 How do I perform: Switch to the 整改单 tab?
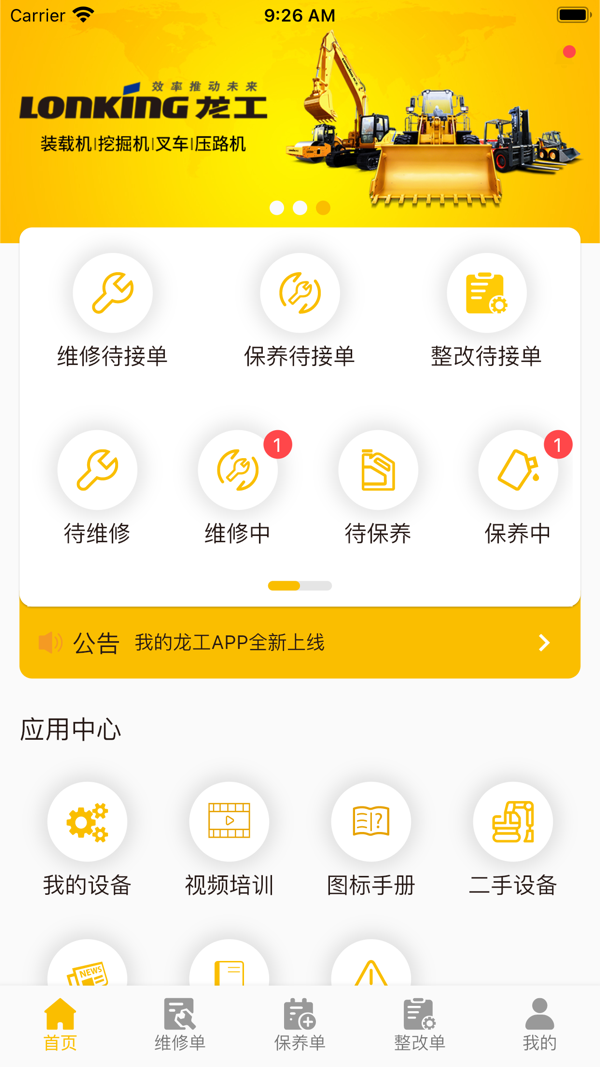click(x=419, y=1025)
